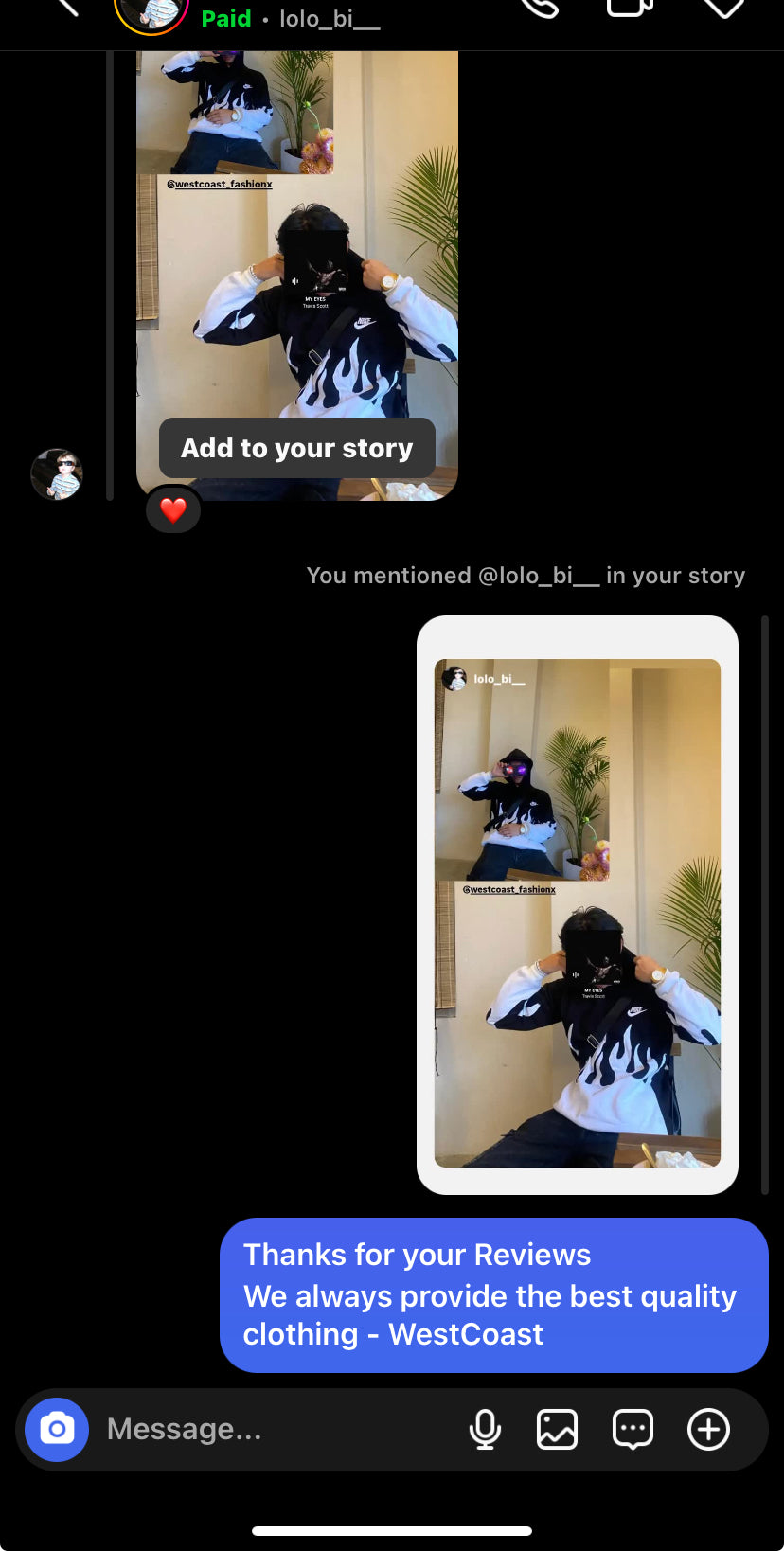Tap the plus icon for more options
The image size is (784, 1551).
pyautogui.click(x=708, y=1429)
